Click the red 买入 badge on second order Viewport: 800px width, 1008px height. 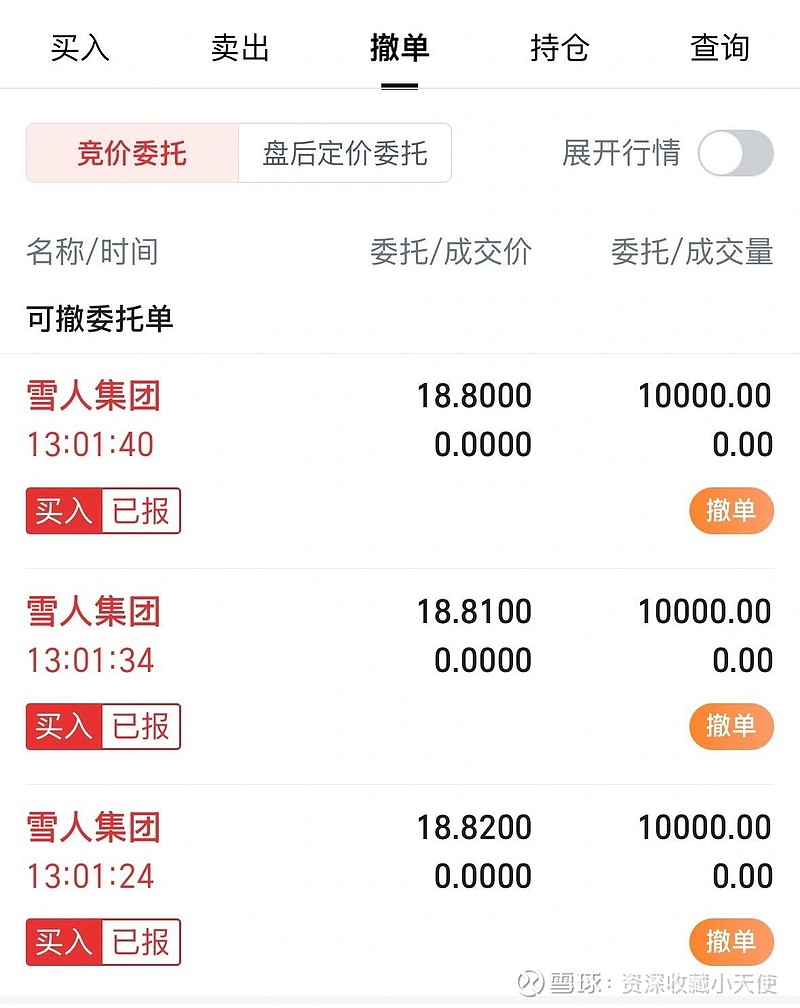[x=61, y=727]
